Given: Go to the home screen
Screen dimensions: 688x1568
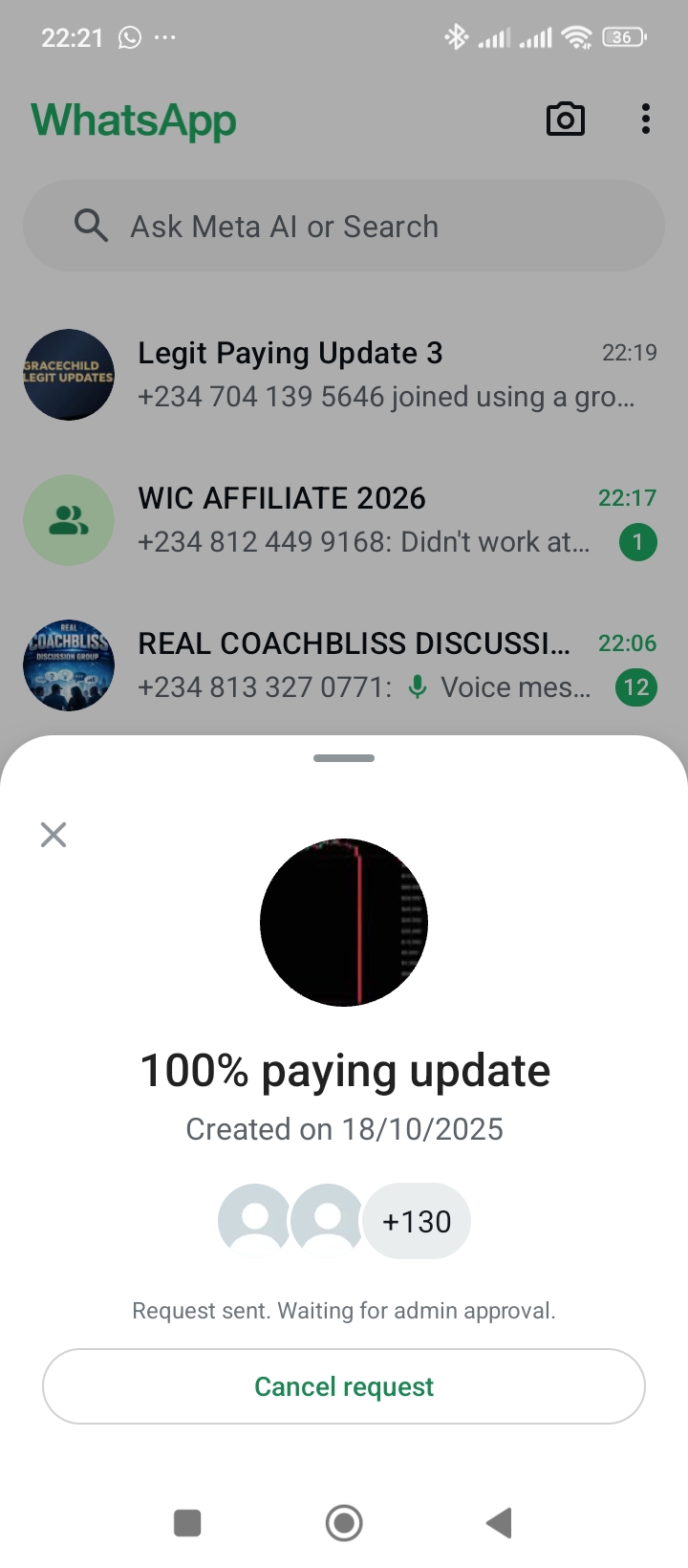Looking at the screenshot, I should coord(344,1523).
